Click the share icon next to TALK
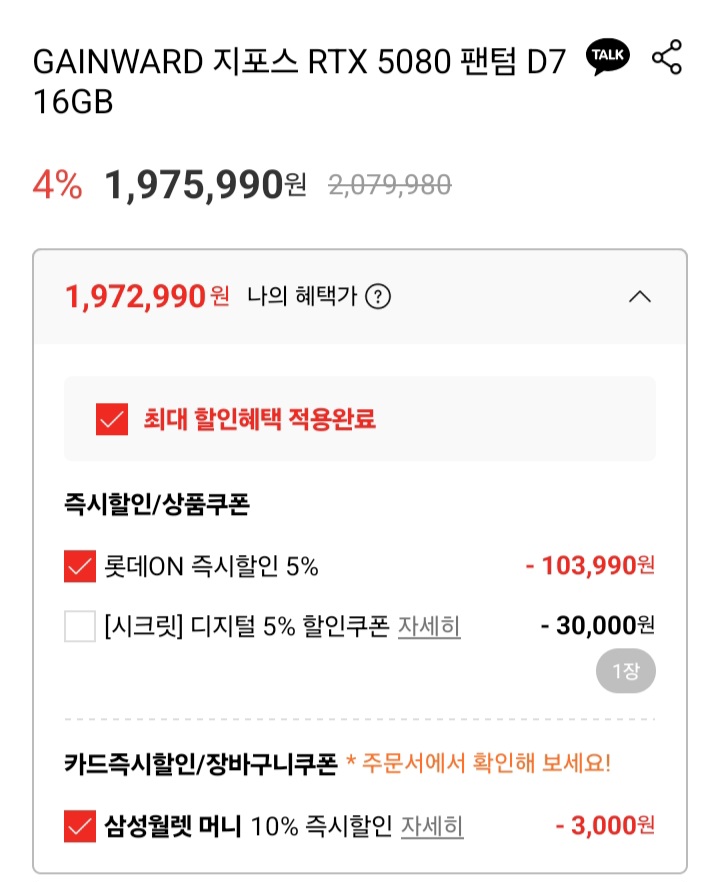This screenshot has width=720, height=882. click(665, 57)
